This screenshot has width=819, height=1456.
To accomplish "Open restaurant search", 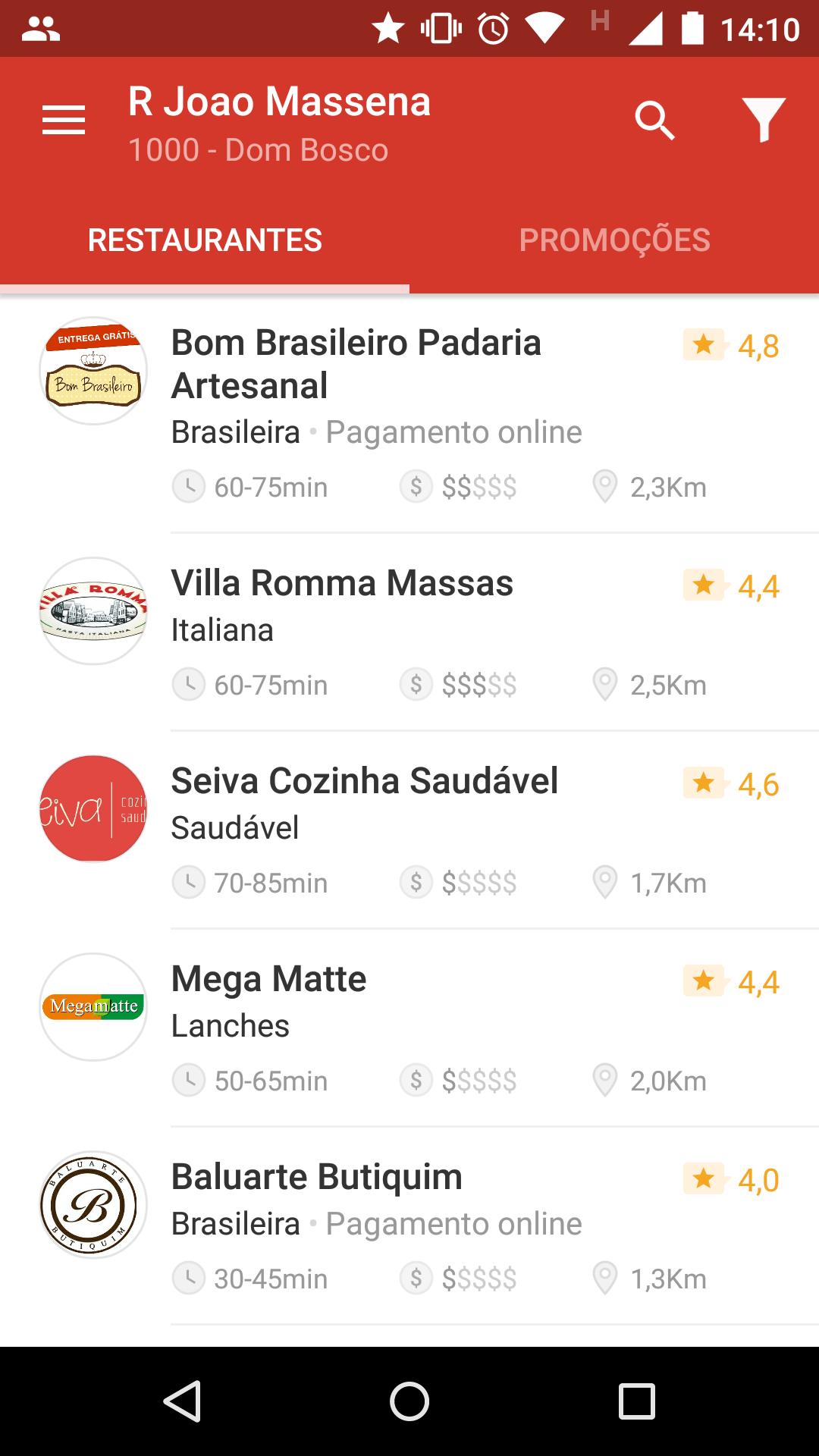I will click(x=654, y=121).
